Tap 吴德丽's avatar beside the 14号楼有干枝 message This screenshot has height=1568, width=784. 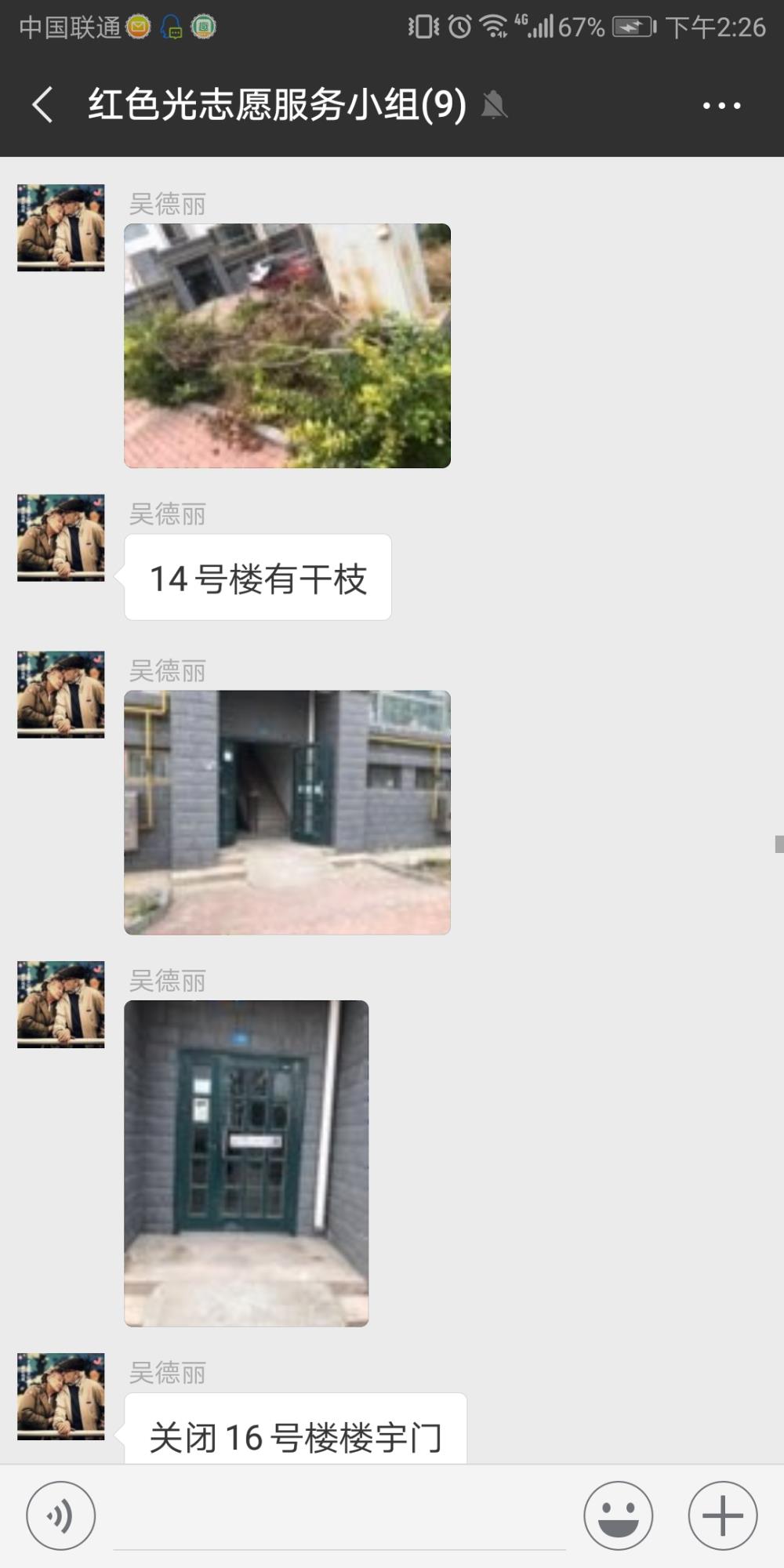(61, 538)
